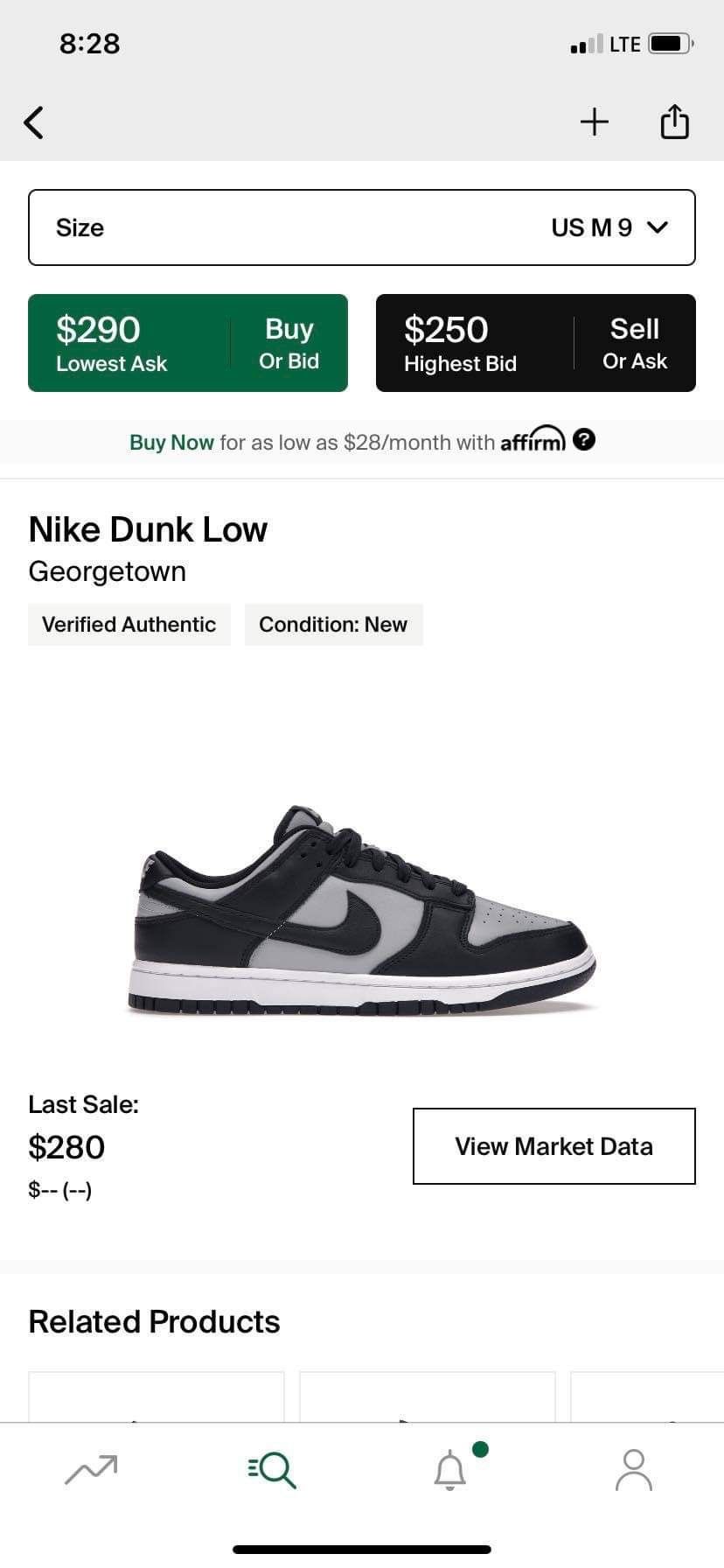Switch to the search tab

[272, 1470]
